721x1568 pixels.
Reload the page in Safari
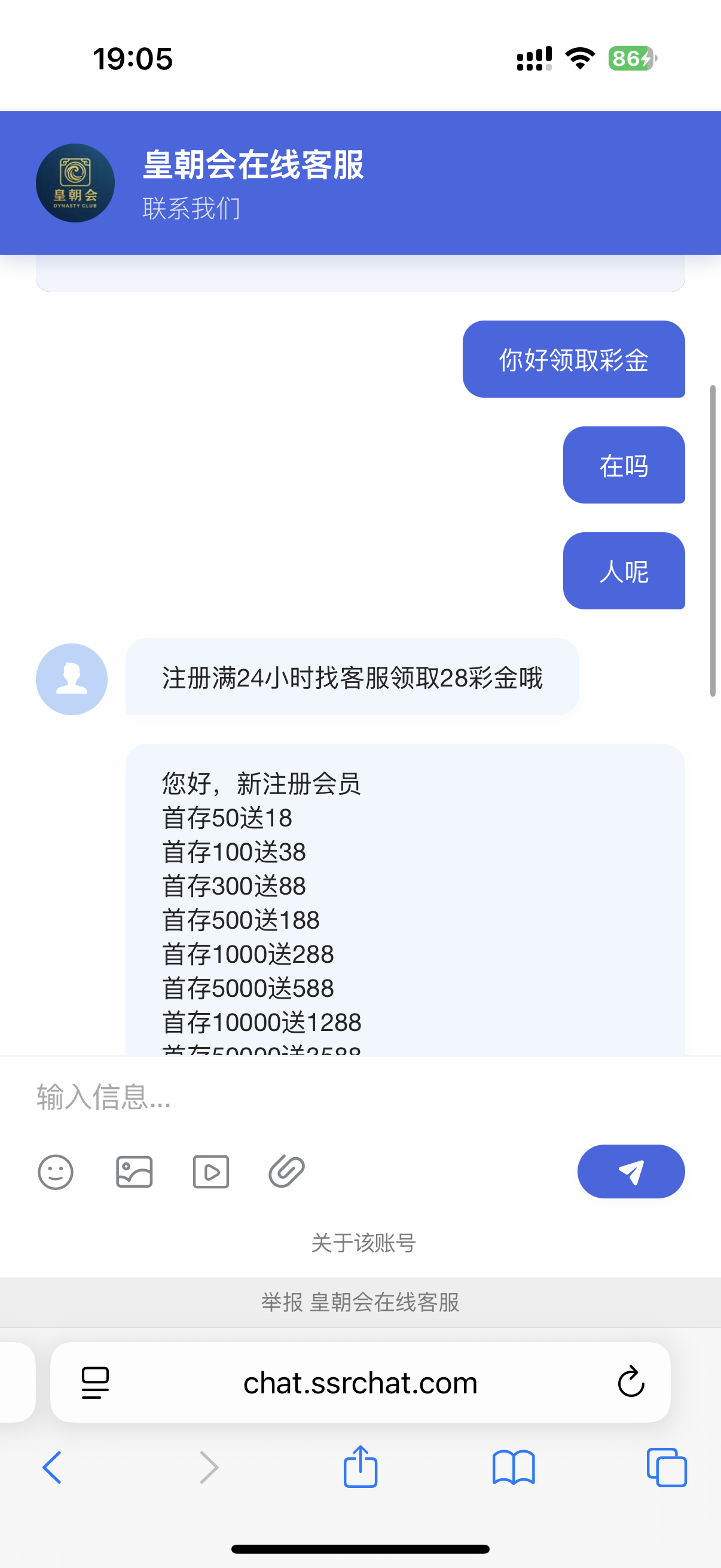[630, 1382]
